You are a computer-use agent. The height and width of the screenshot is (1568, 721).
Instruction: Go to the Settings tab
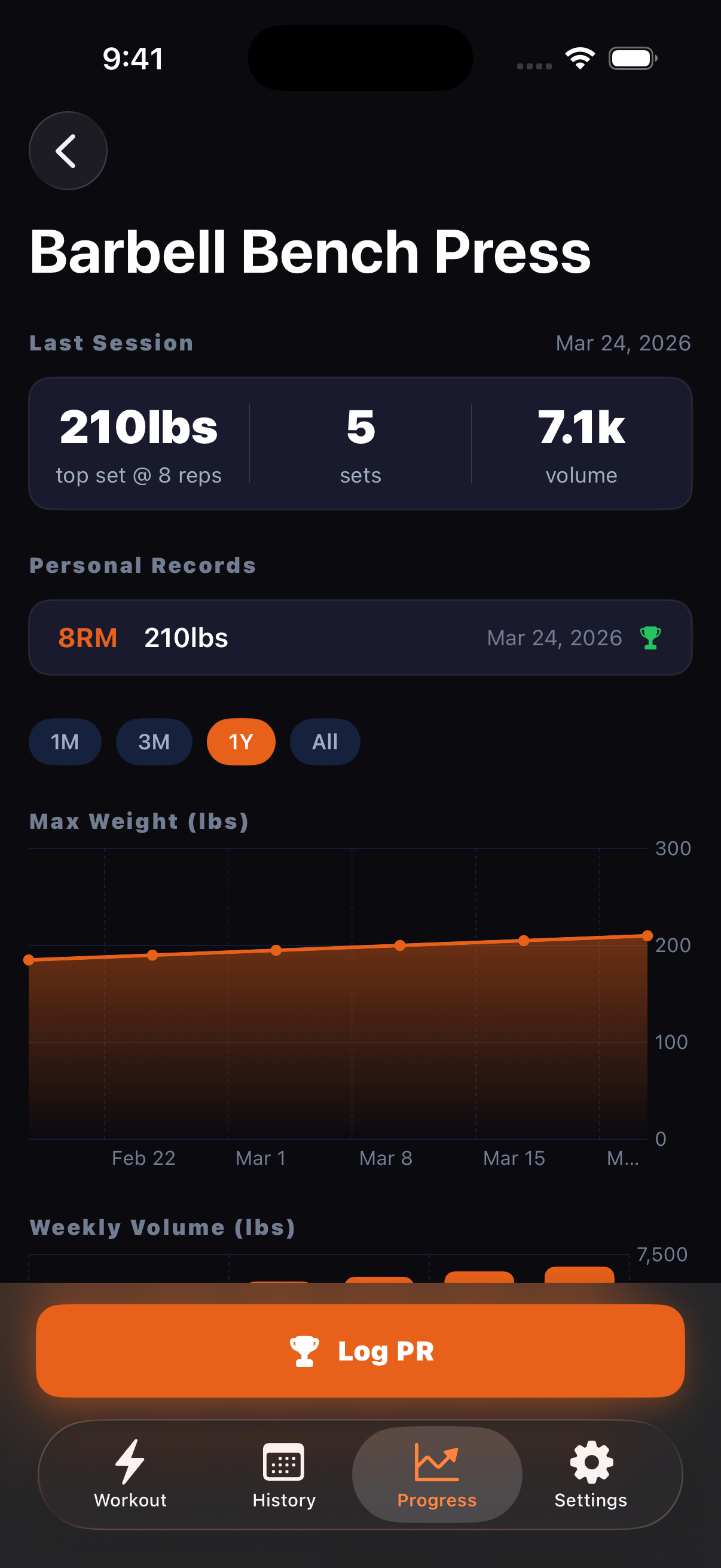click(590, 1474)
